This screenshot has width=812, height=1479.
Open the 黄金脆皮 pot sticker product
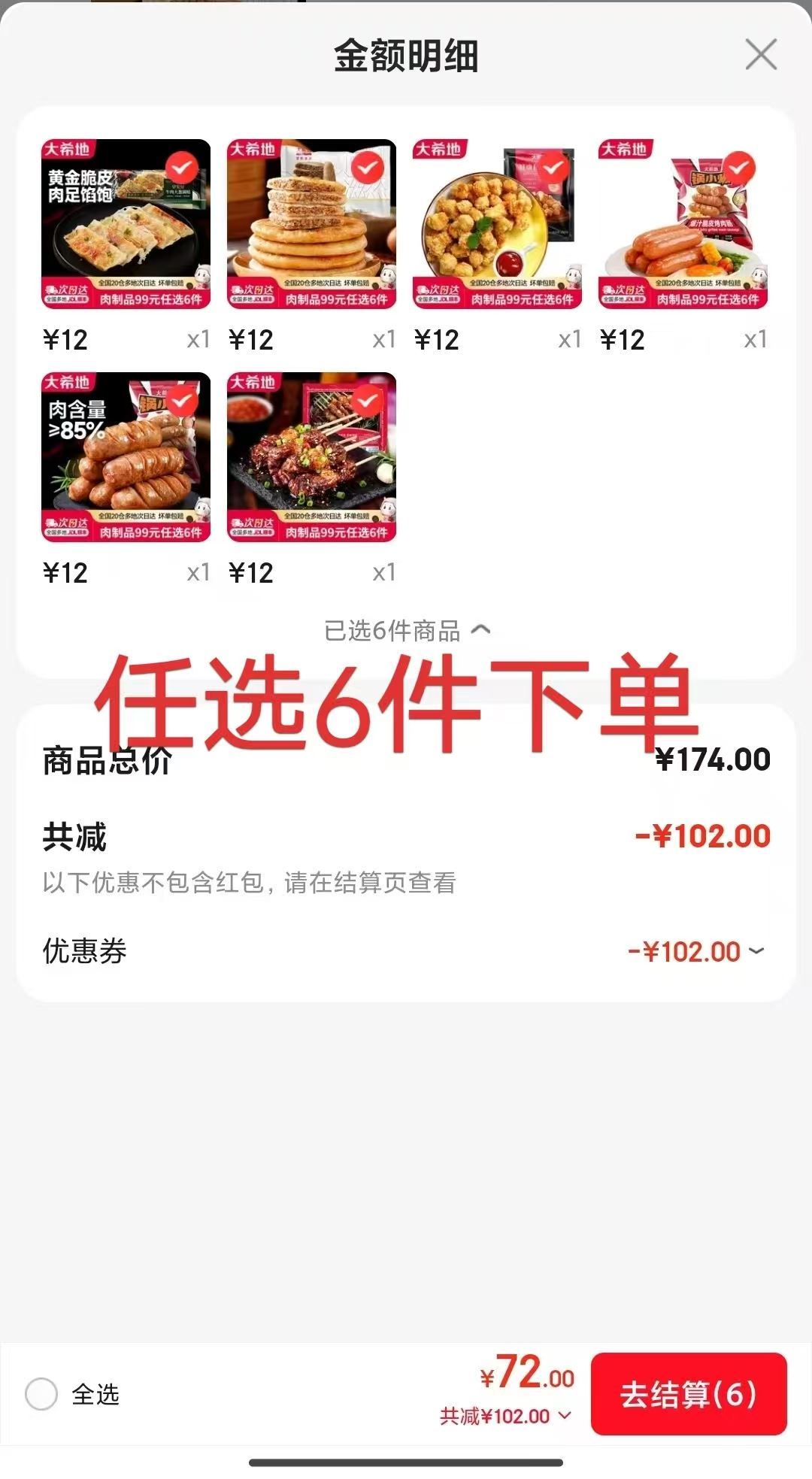click(x=126, y=224)
